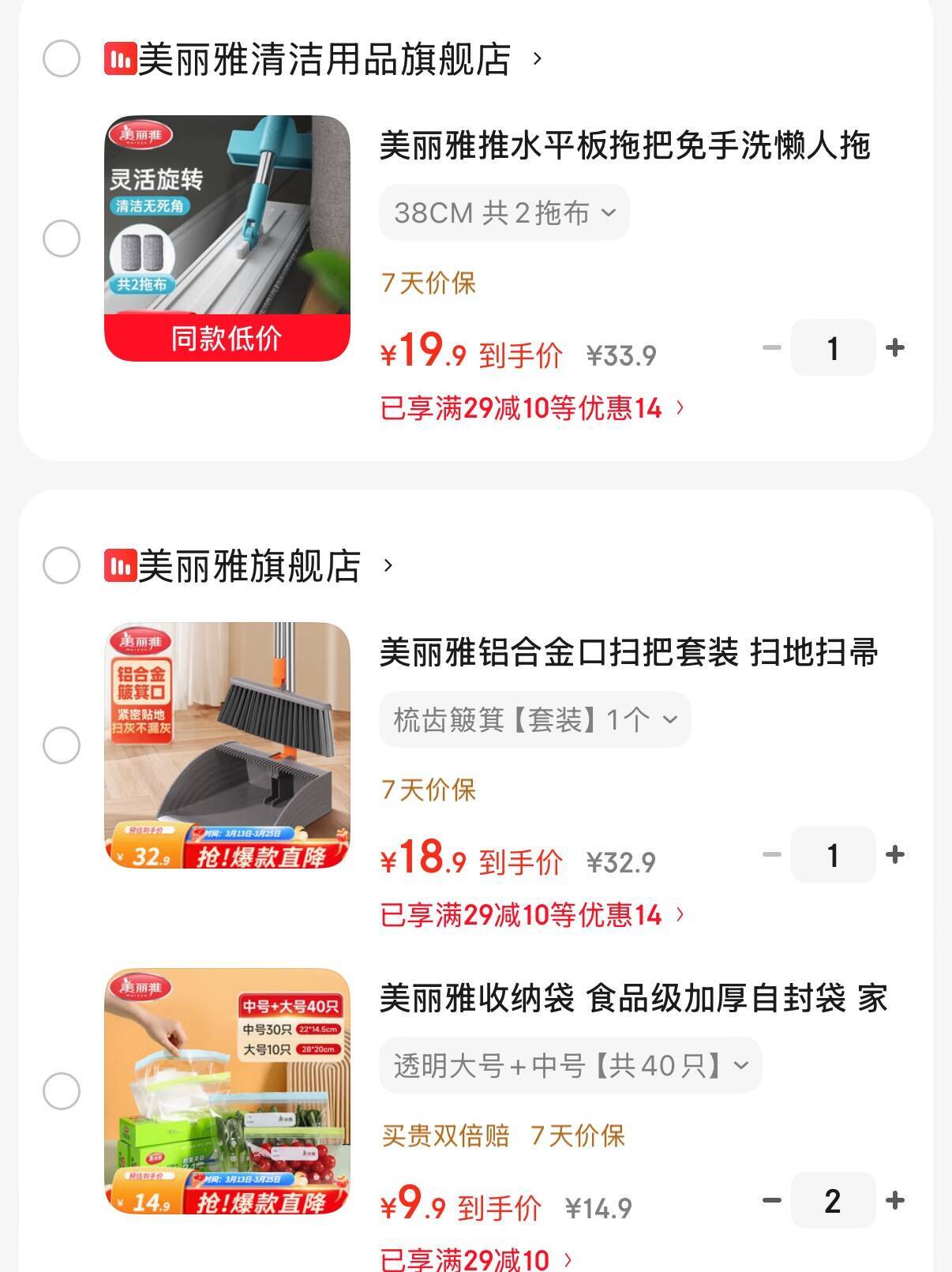Increase 收纳袋 quantity by one
The image size is (952, 1272).
tap(895, 1200)
